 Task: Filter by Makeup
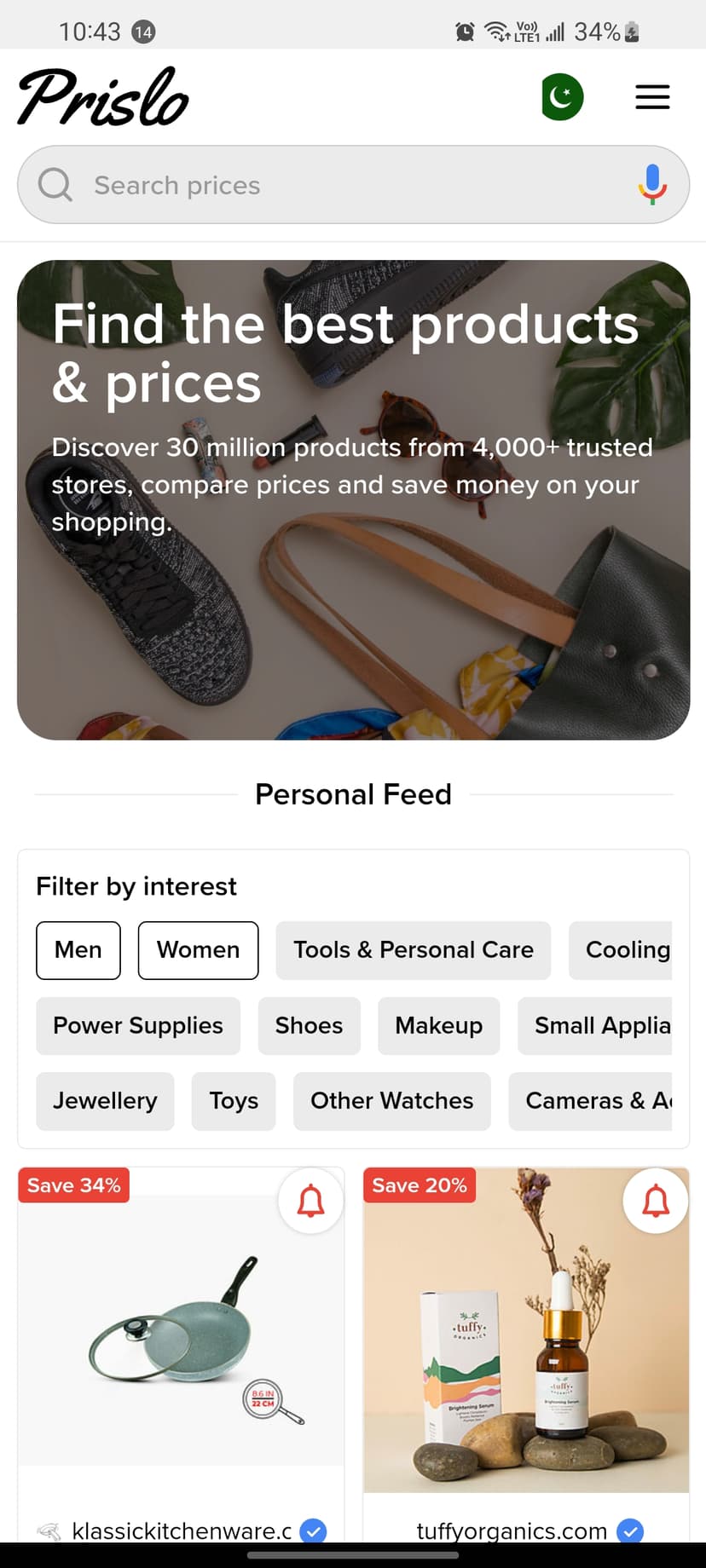(438, 1026)
